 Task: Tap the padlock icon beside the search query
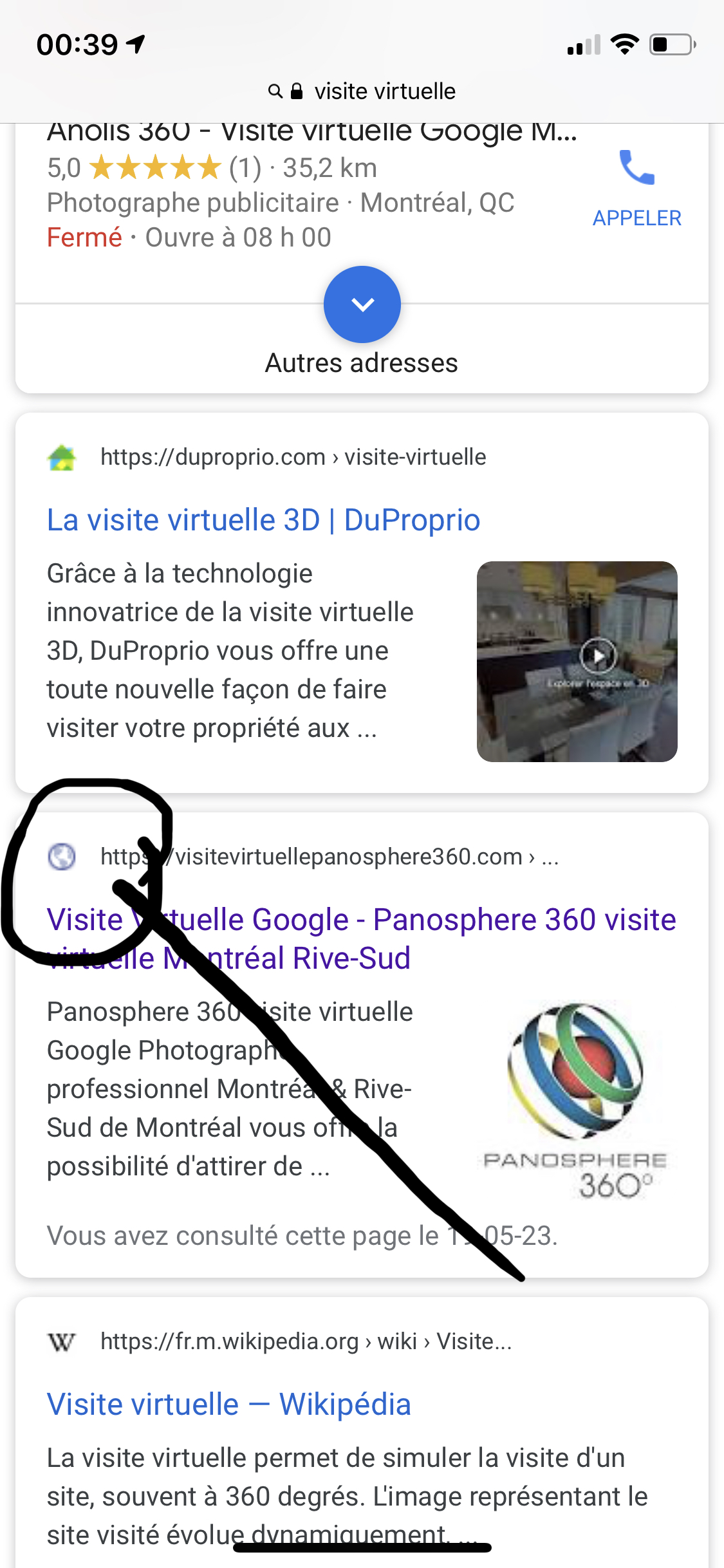[x=297, y=91]
